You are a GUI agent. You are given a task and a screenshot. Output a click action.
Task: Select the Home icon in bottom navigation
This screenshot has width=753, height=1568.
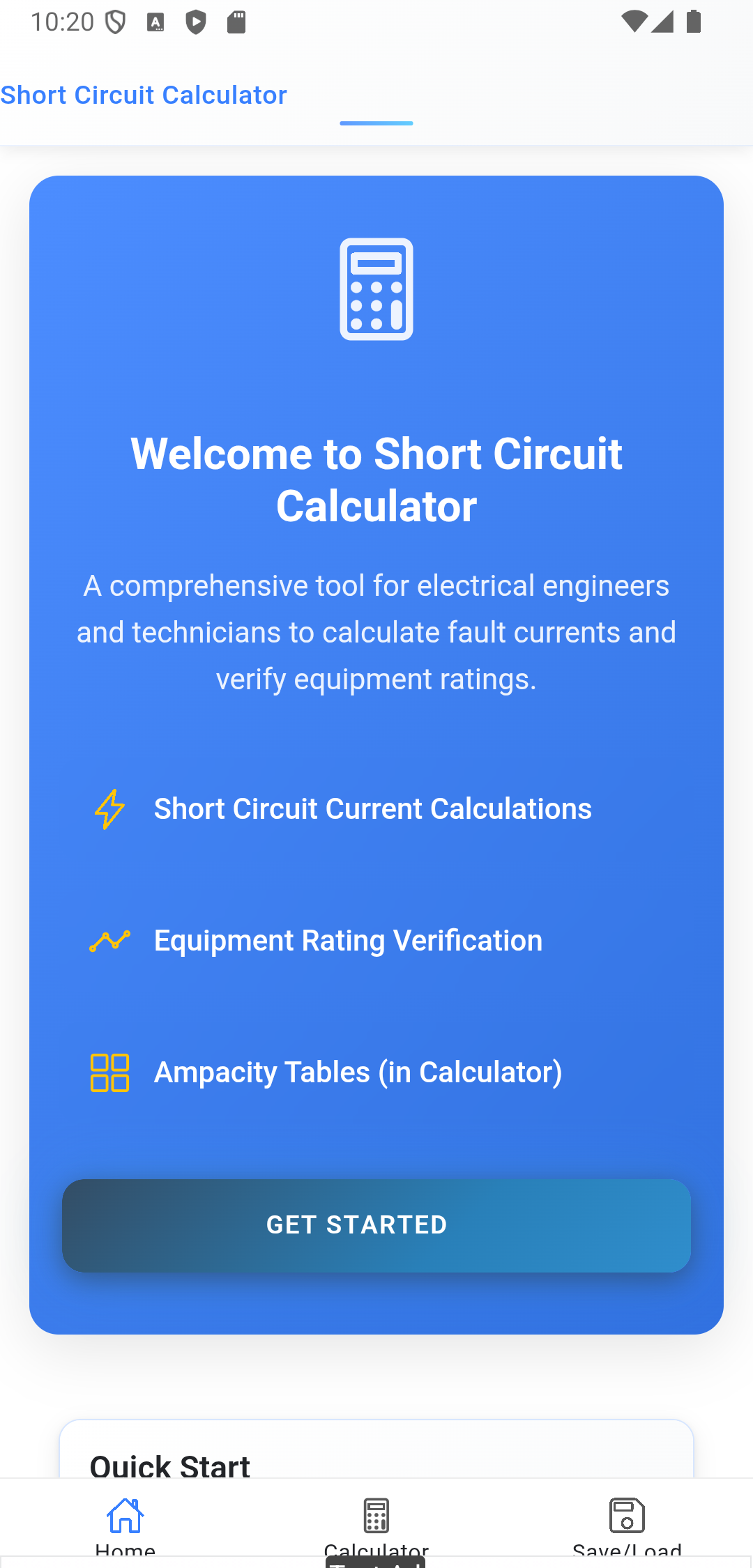[125, 1515]
